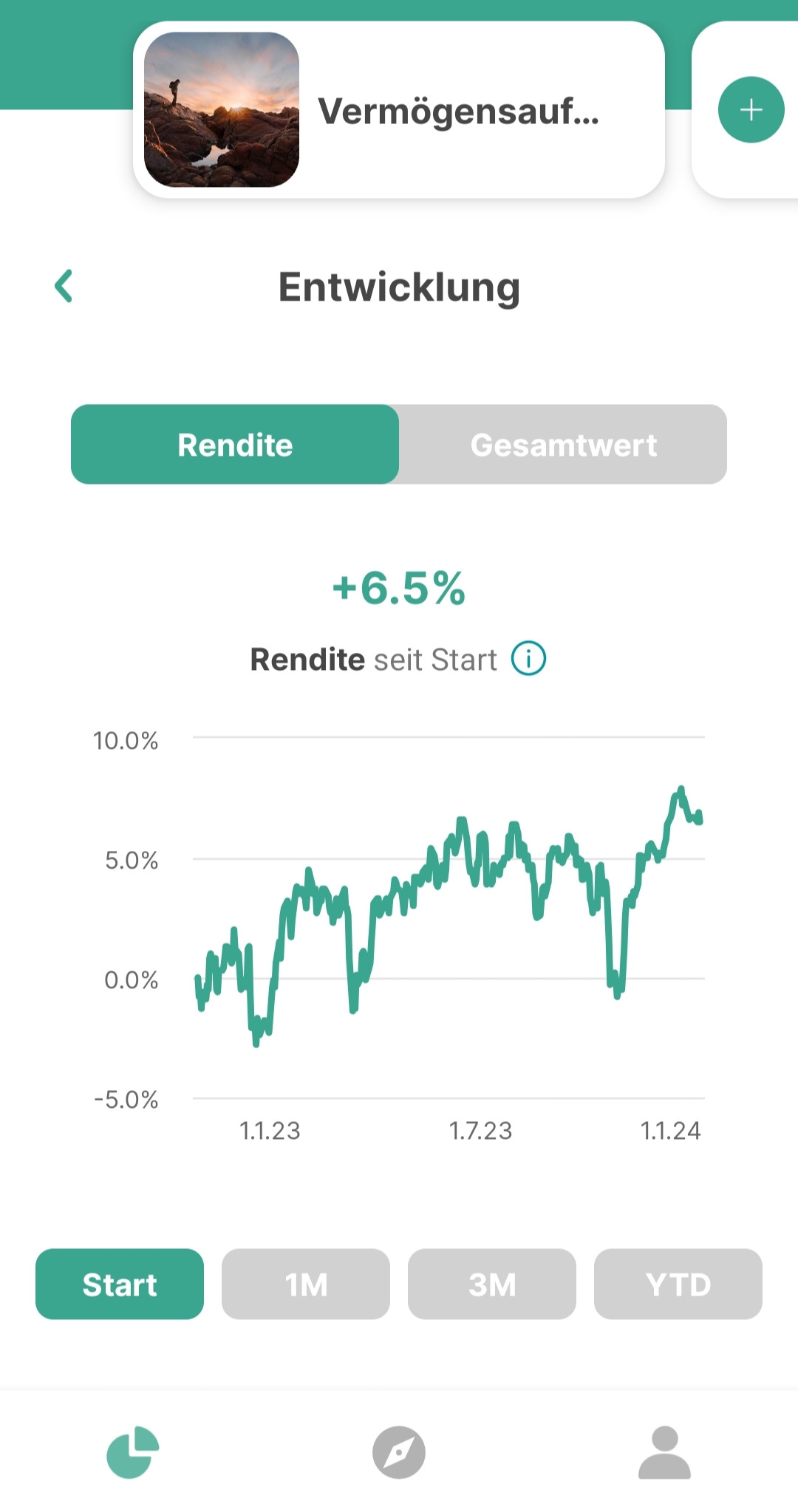Switch chart to YTD range
The image size is (798, 1512).
tap(678, 1284)
